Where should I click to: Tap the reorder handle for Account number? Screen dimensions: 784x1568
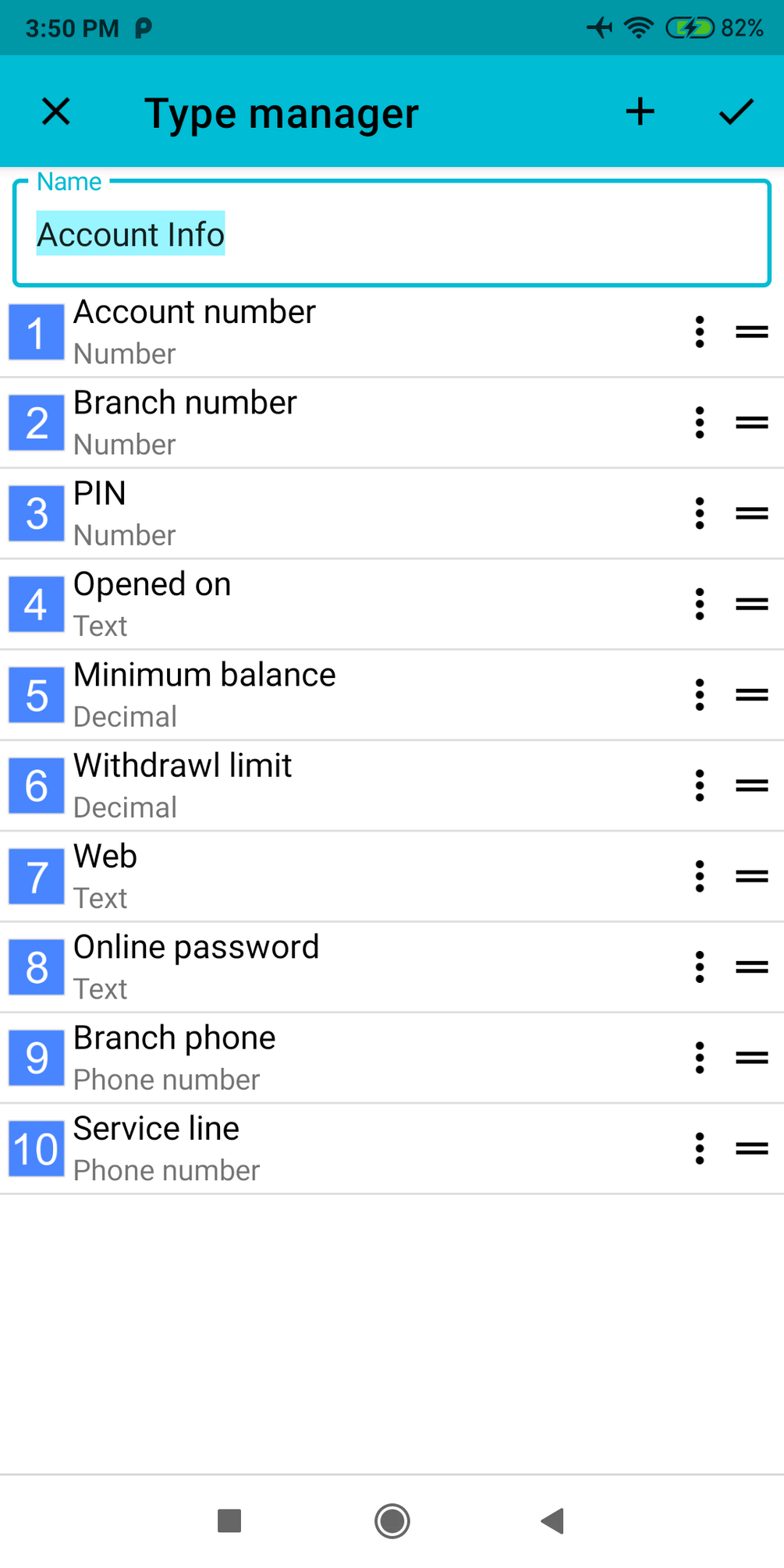752,332
